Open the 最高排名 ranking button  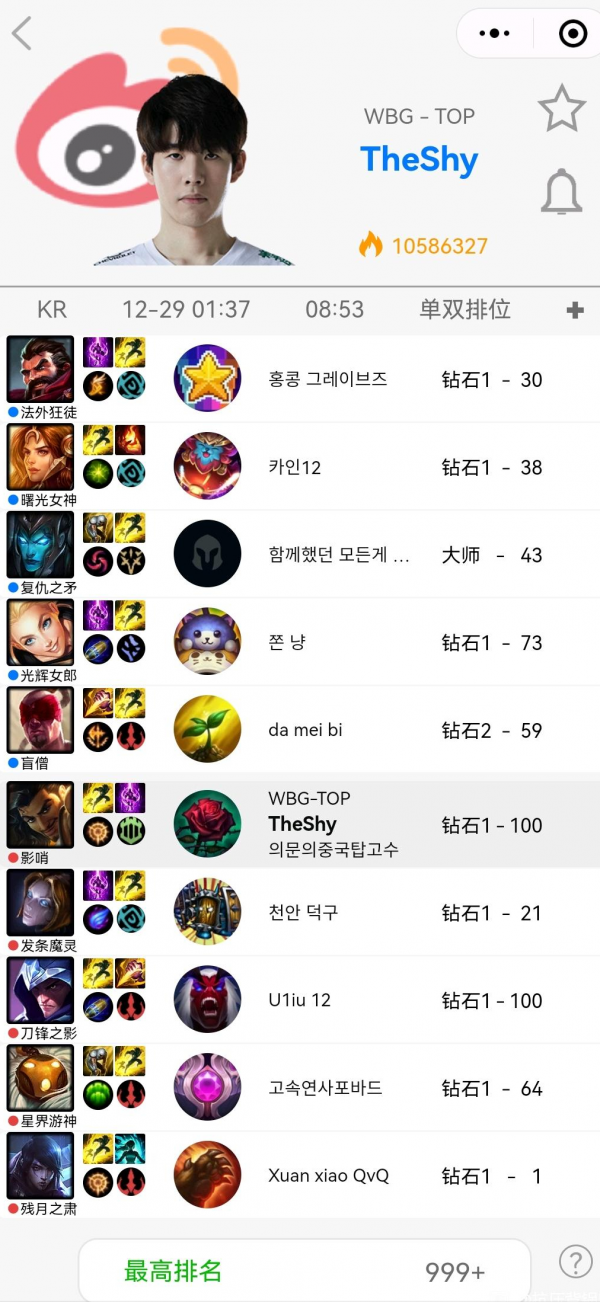303,1271
